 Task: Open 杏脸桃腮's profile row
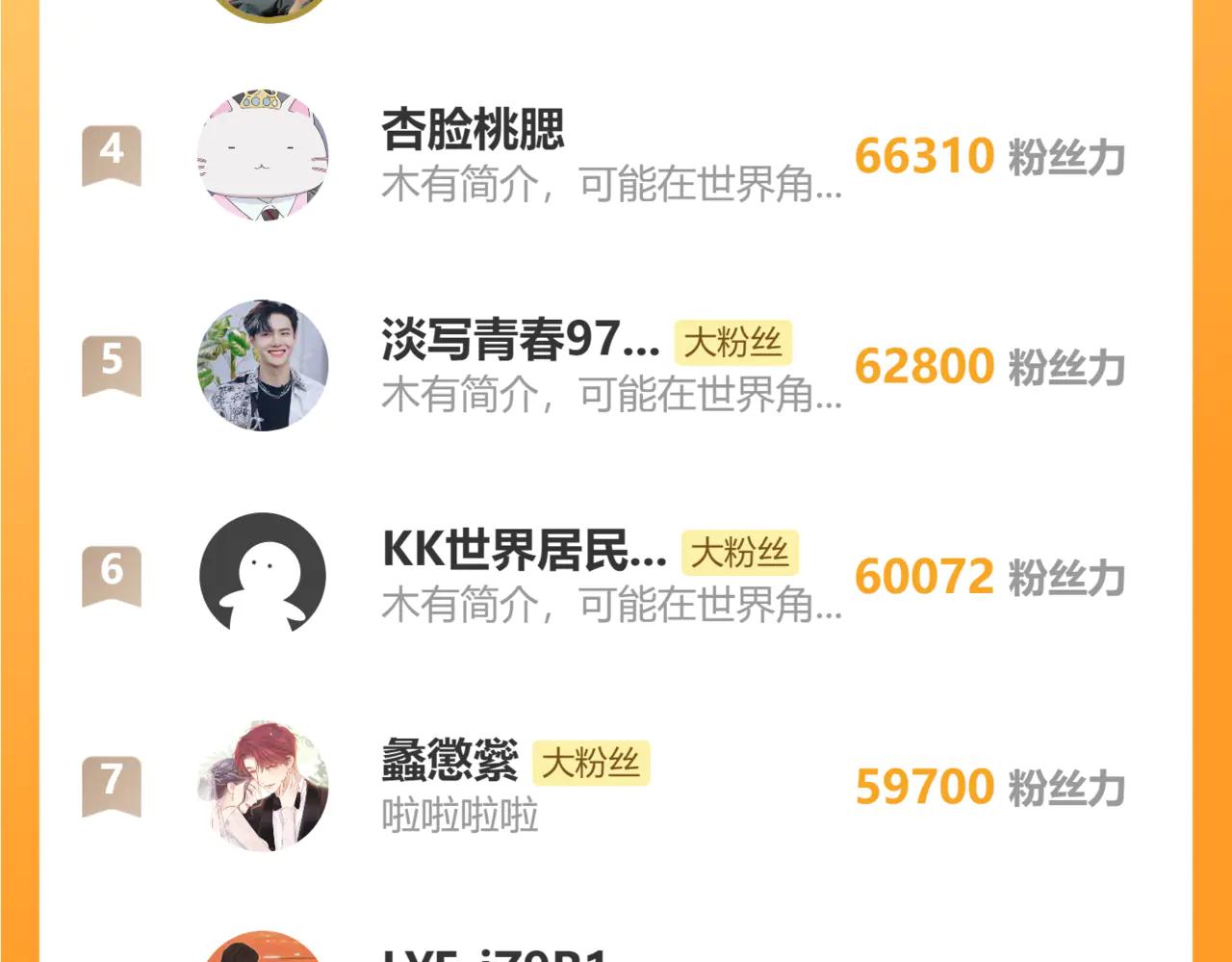pyautogui.click(x=473, y=130)
